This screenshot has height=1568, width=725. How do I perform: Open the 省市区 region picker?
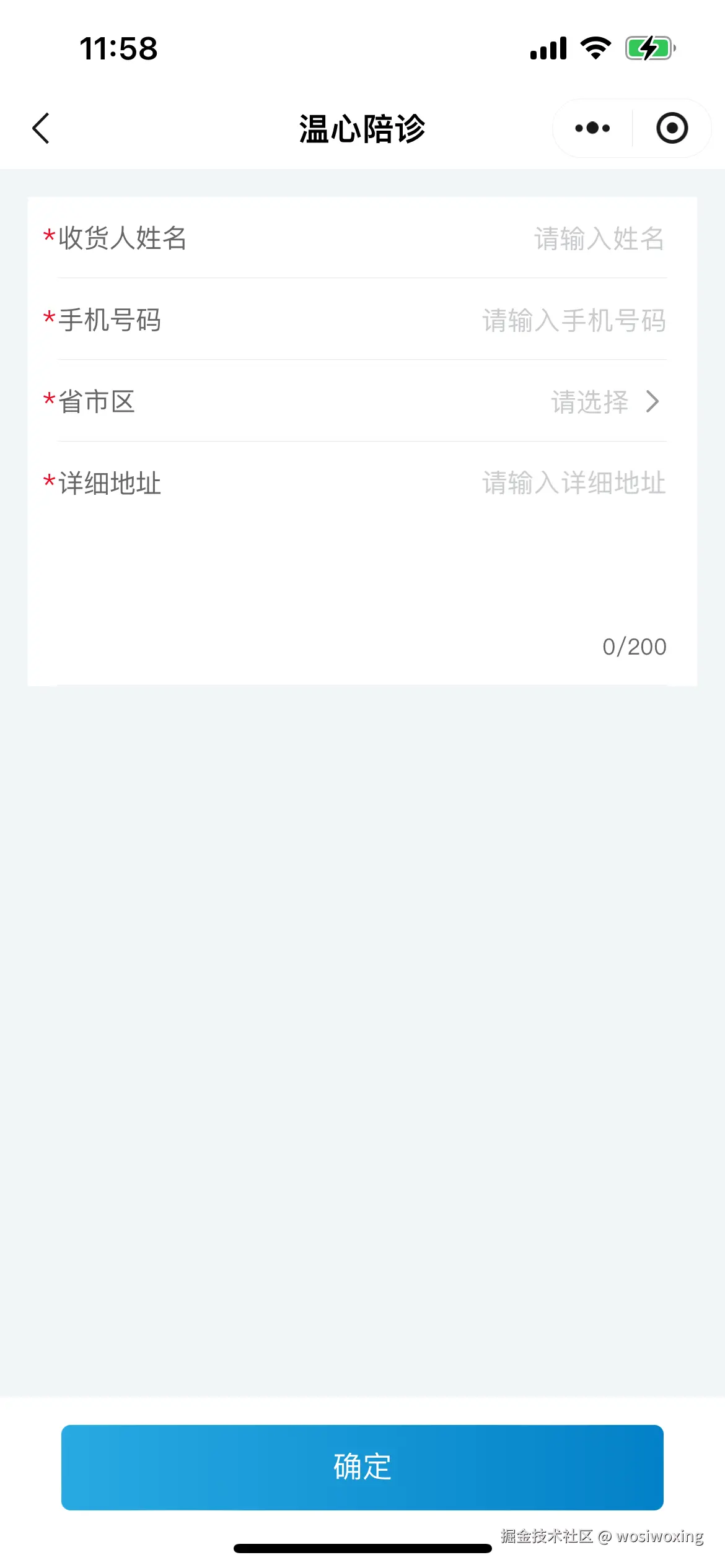click(362, 403)
